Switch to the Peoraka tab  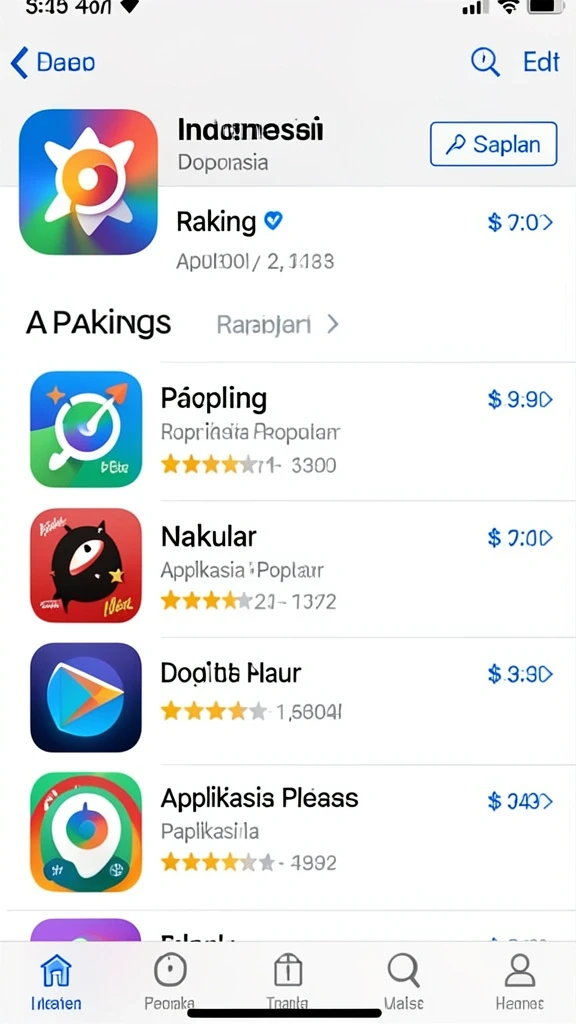point(170,982)
